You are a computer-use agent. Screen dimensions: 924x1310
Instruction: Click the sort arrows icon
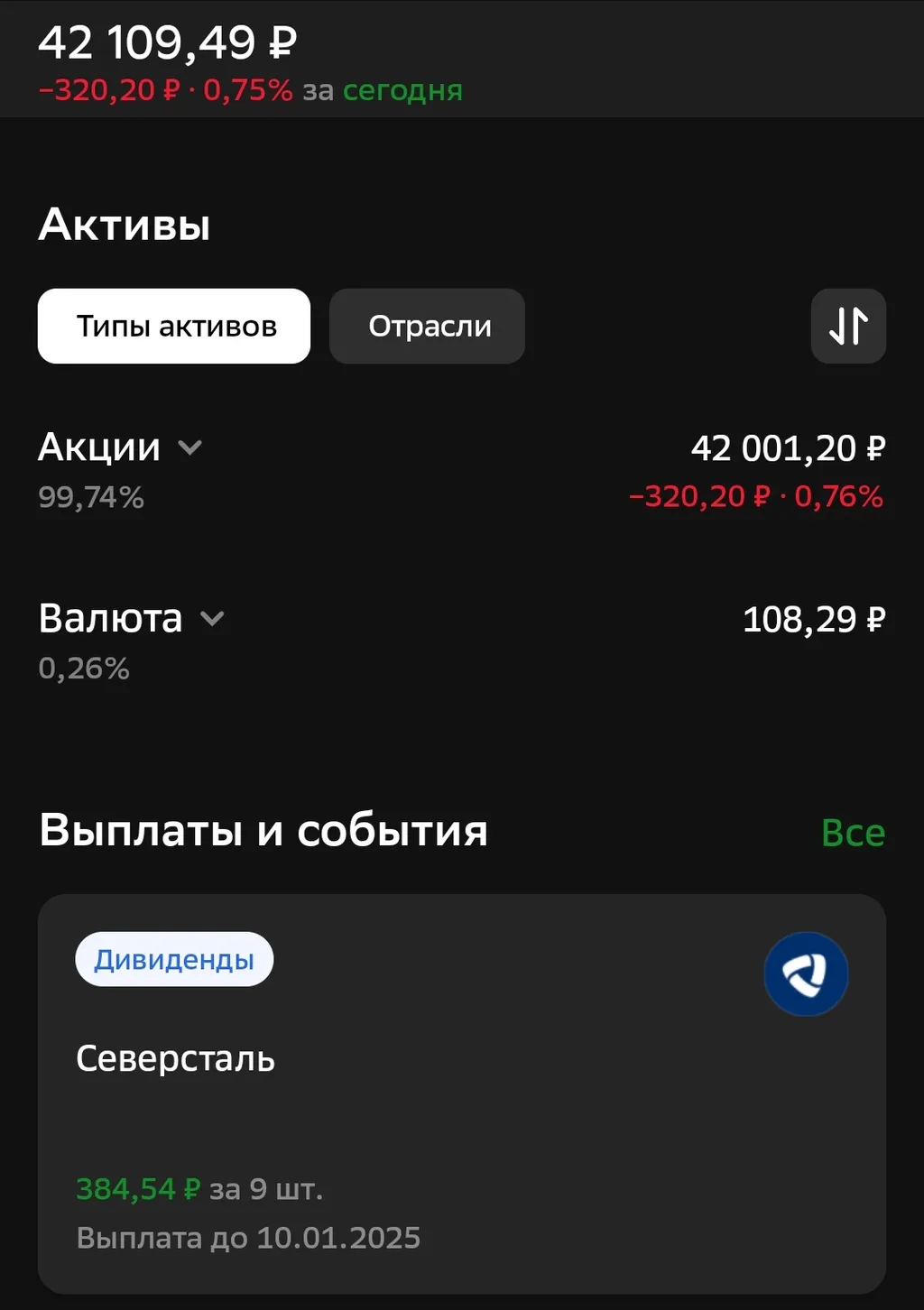848,327
